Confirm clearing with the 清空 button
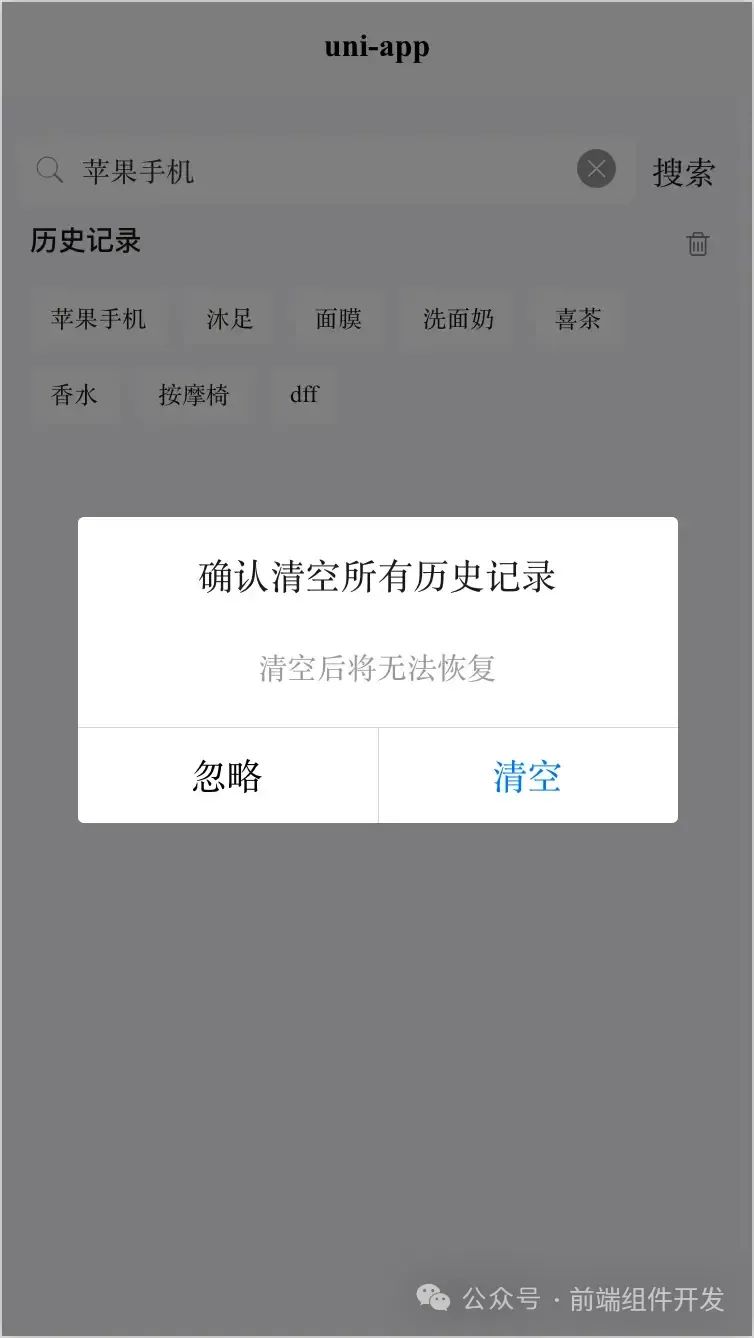 click(x=526, y=776)
